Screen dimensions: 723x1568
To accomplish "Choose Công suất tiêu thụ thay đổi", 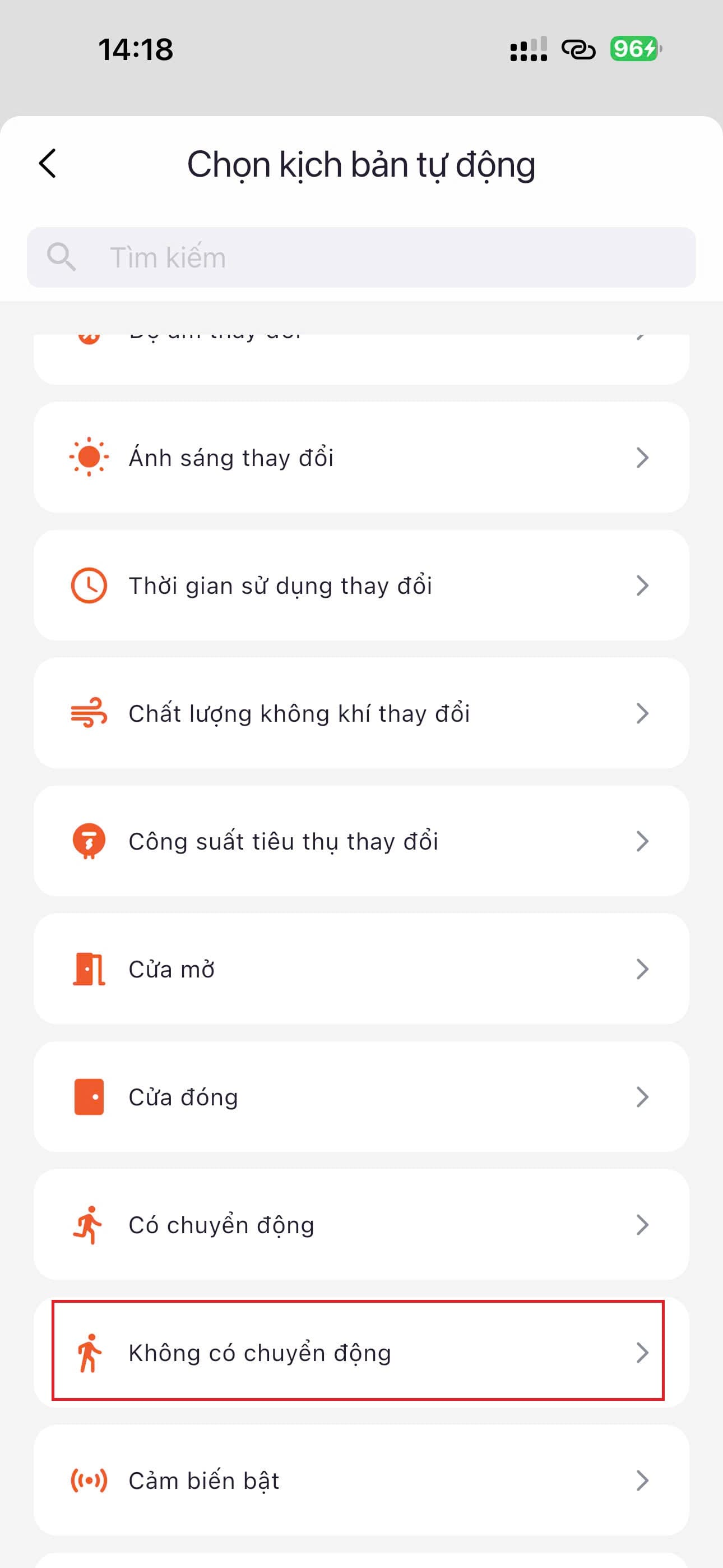I will click(x=360, y=841).
